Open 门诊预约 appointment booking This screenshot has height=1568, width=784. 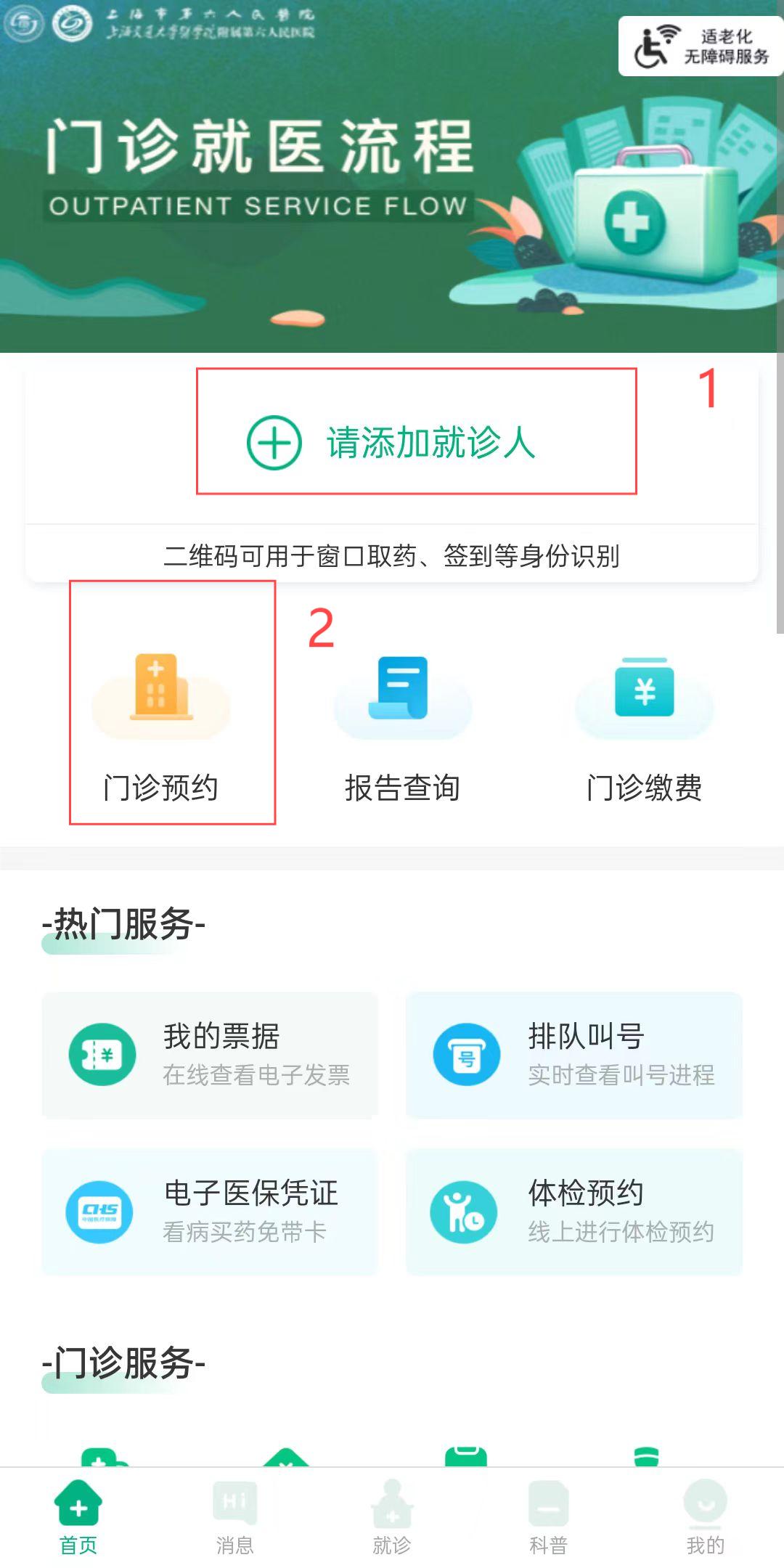click(161, 726)
